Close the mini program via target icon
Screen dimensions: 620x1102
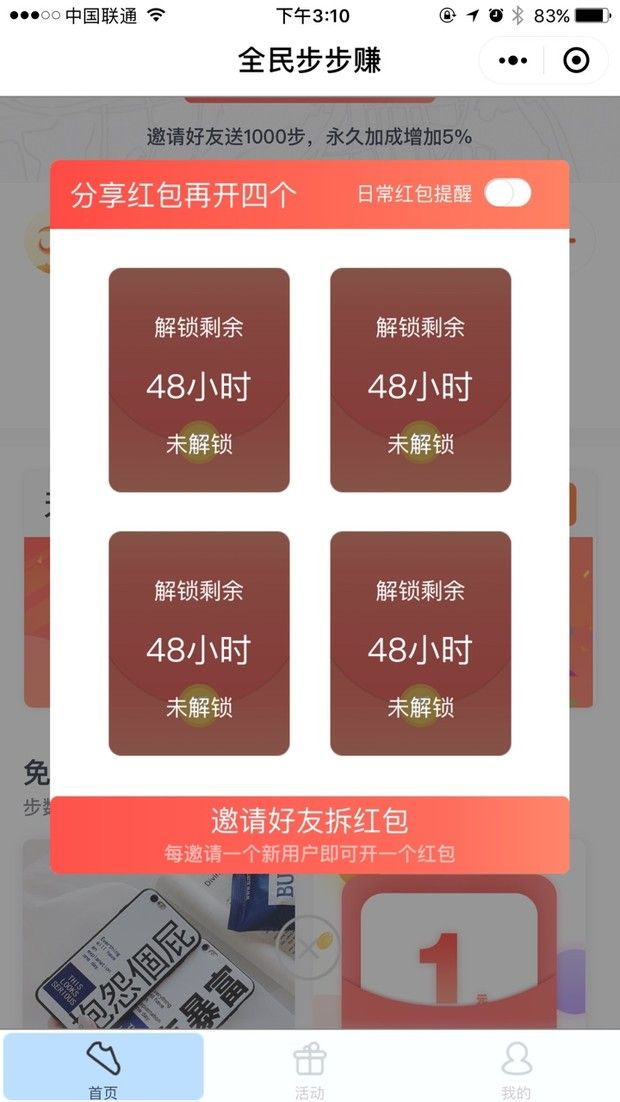576,61
